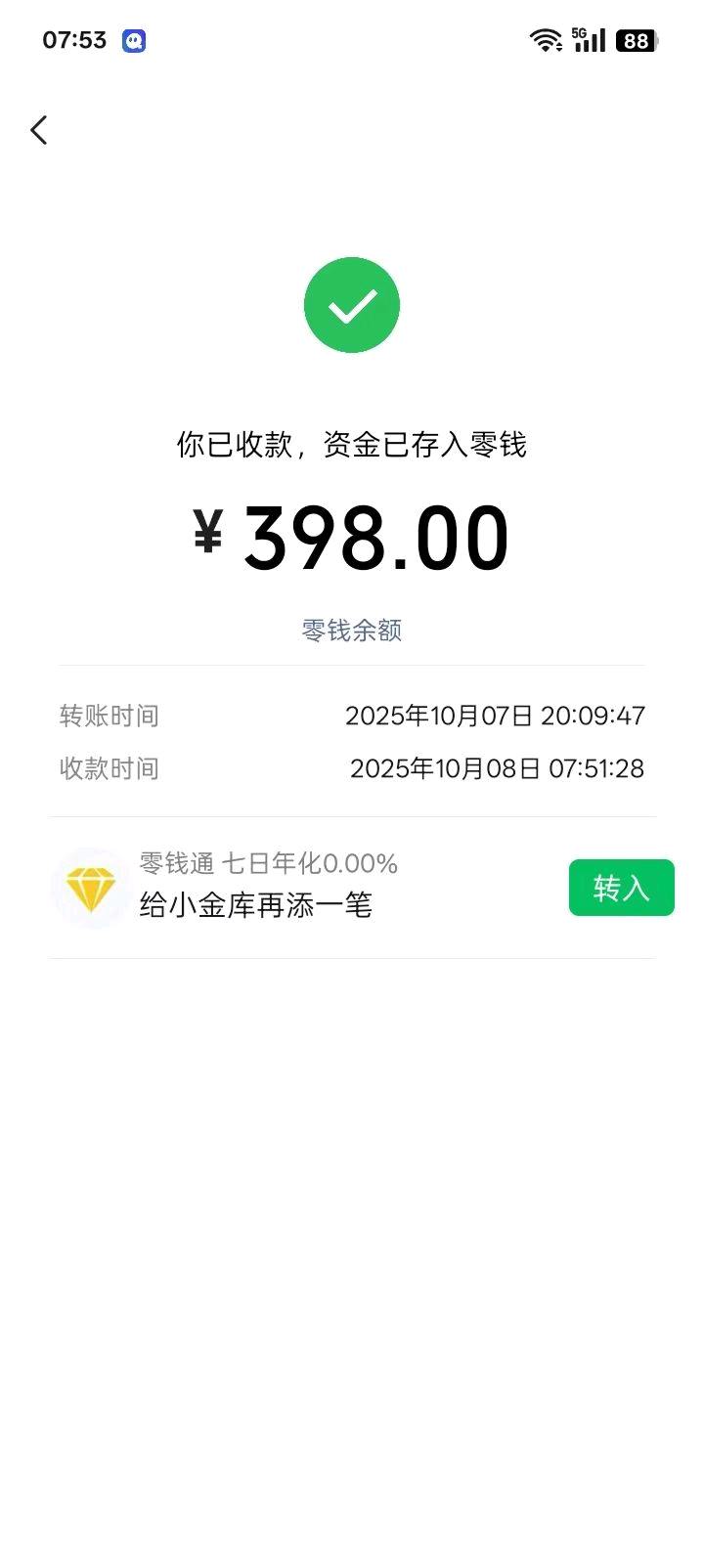This screenshot has width=704, height=1568.
Task: Open 零钱余额 balance details
Action: (353, 631)
